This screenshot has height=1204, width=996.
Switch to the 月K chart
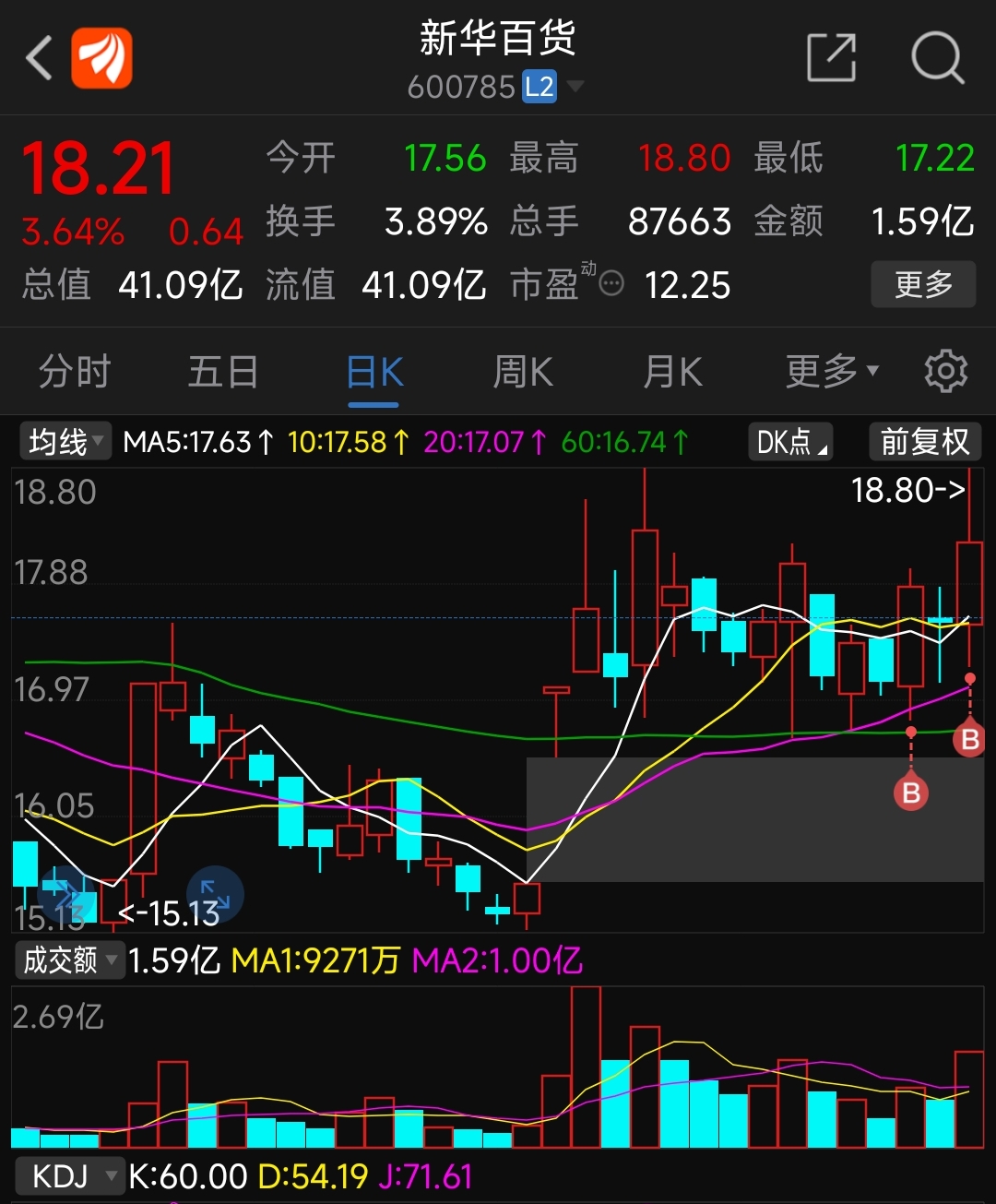point(672,372)
